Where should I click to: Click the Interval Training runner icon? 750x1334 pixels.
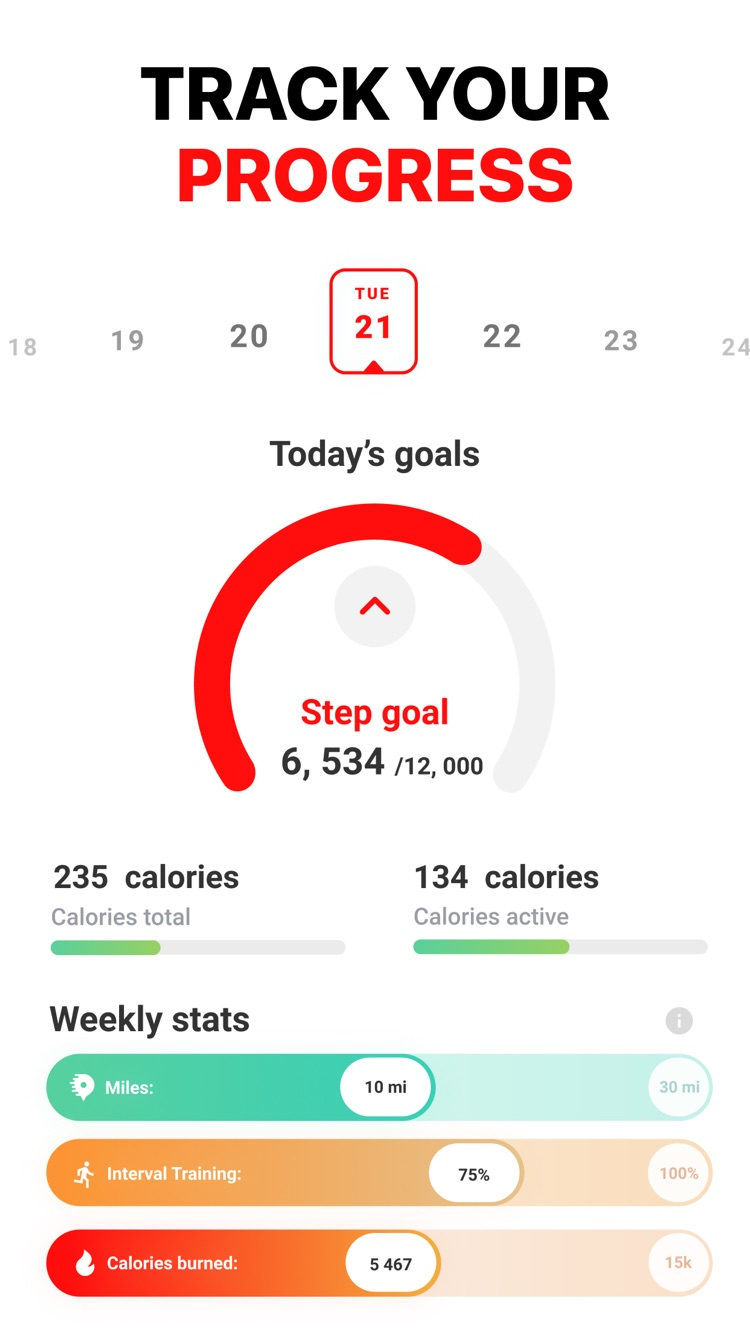pos(82,1173)
